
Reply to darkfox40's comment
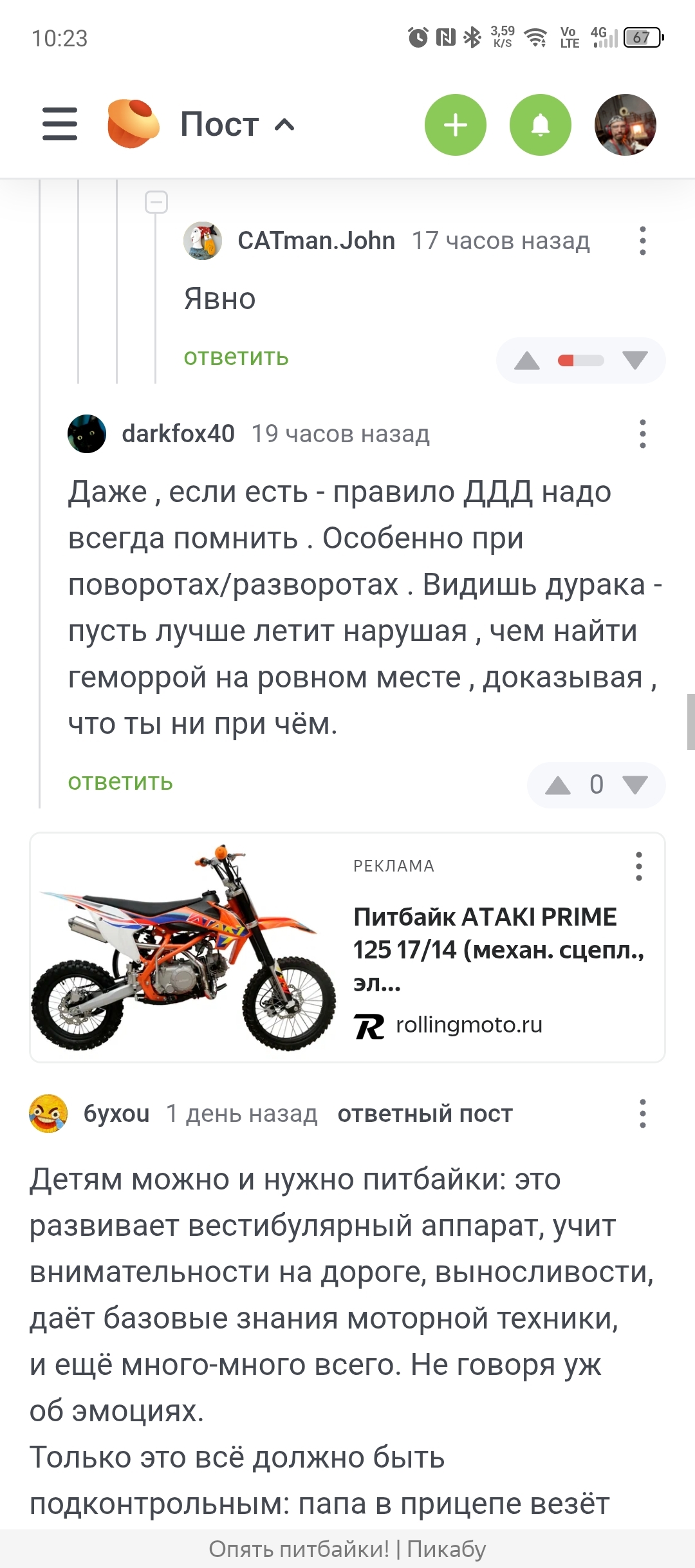click(120, 782)
